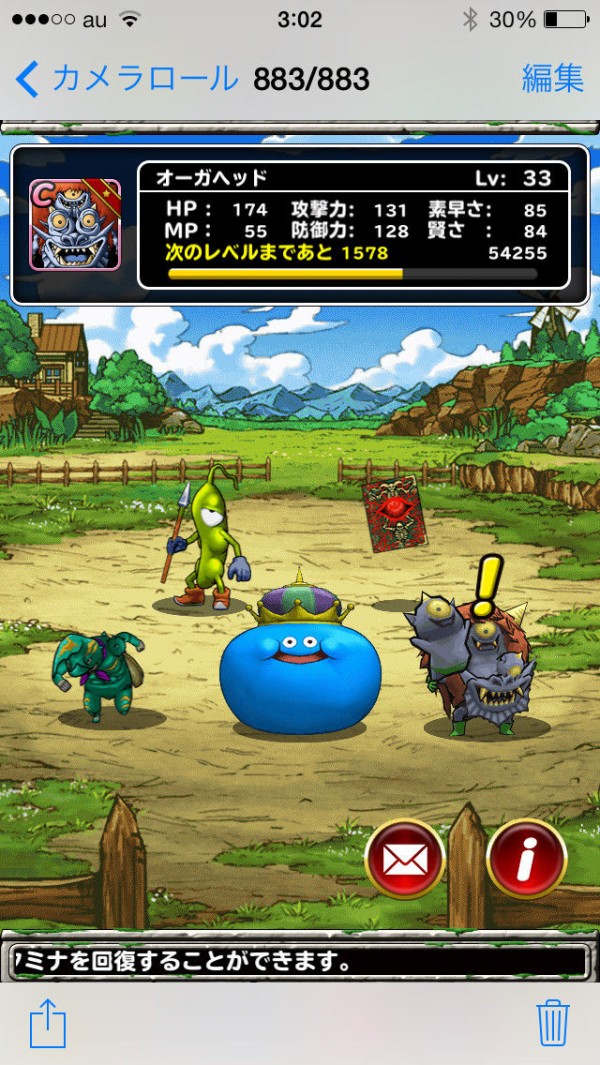Screen dimensions: 600x1065
Task: Delete this photo with the trash icon
Action: 552,1022
